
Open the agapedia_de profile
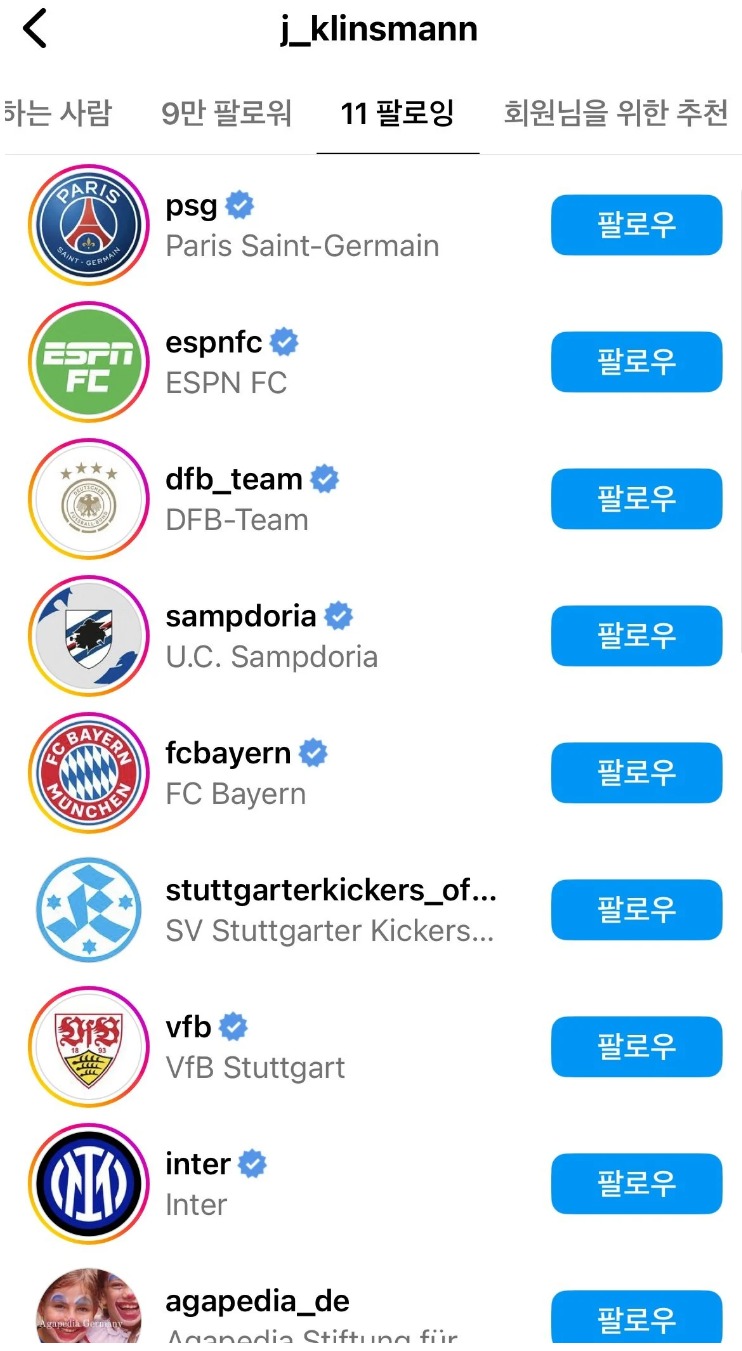click(257, 1302)
